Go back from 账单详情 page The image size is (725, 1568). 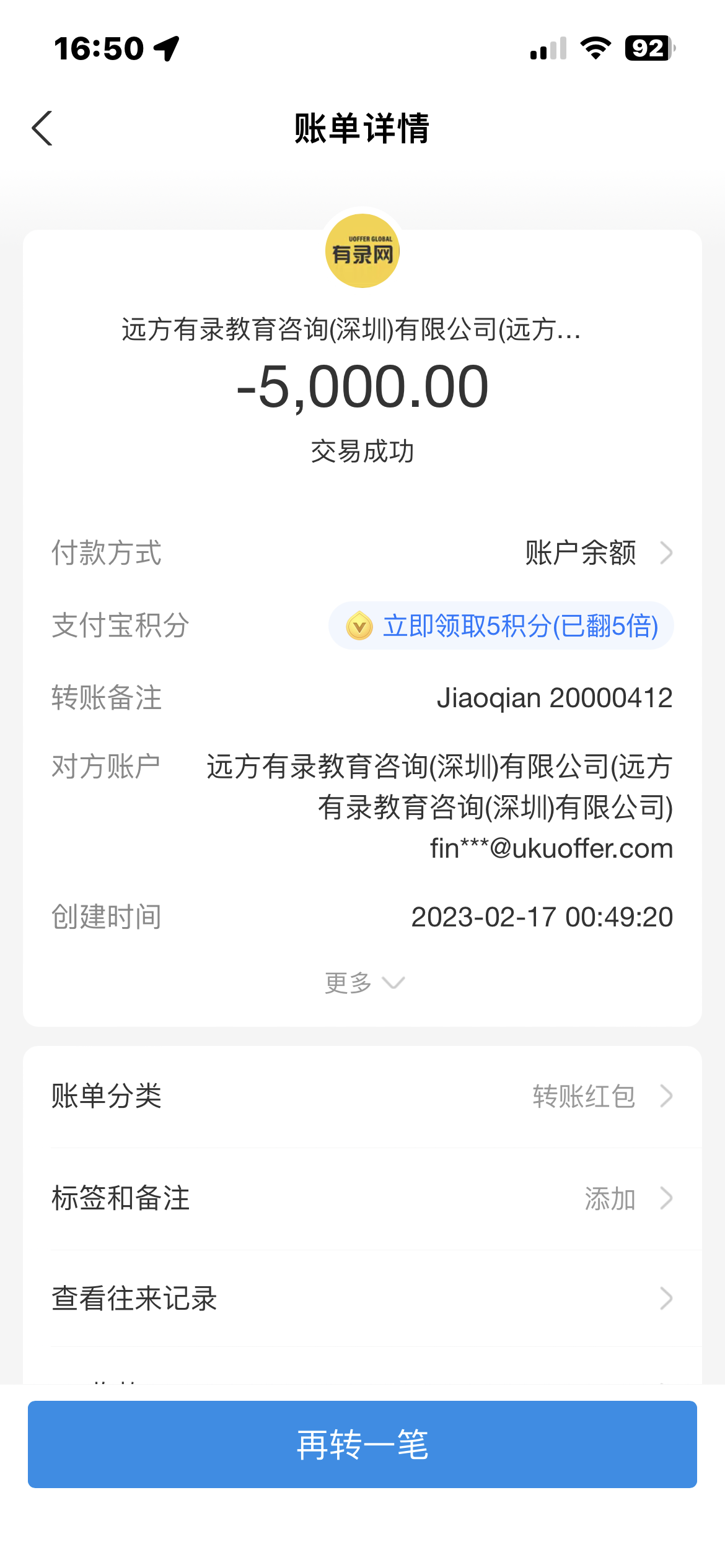click(42, 129)
